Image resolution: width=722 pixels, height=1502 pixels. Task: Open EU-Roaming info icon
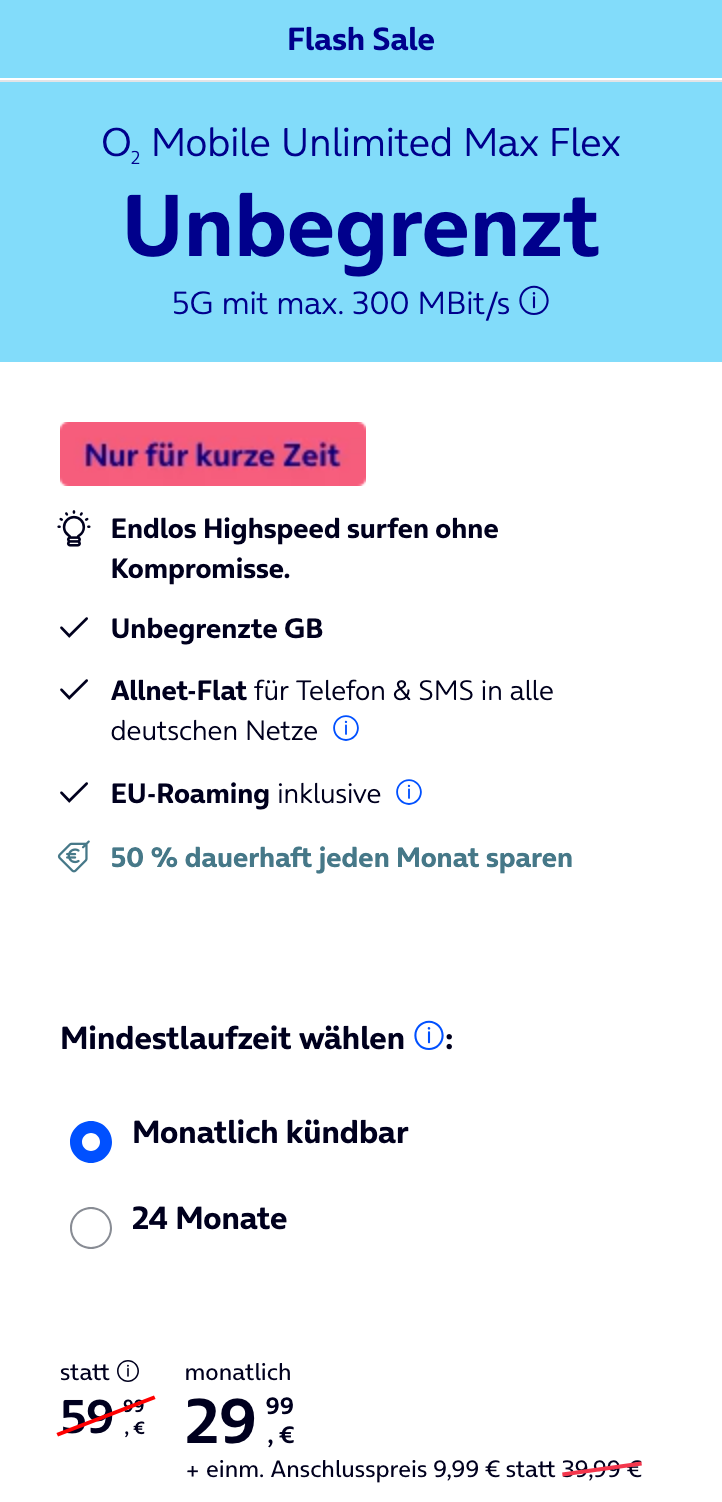(408, 794)
